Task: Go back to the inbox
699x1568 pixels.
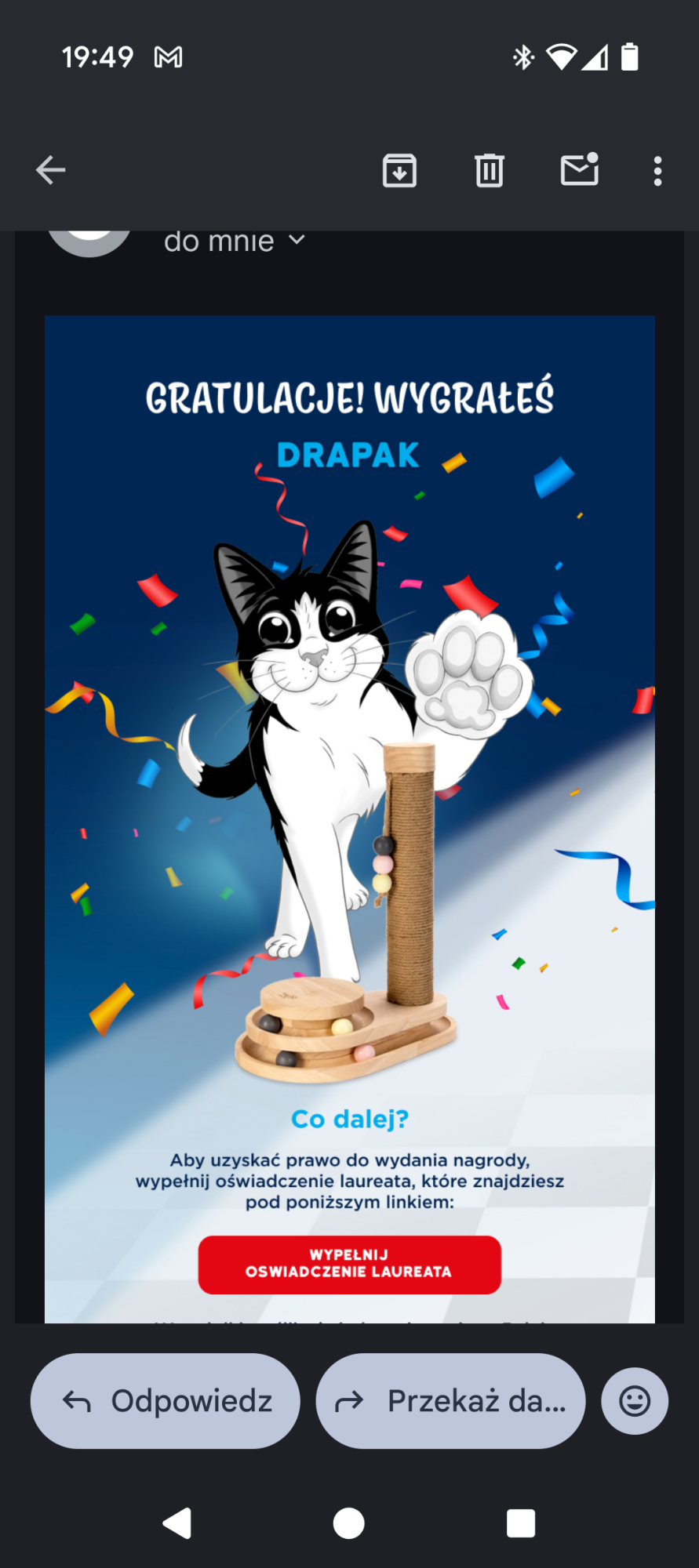Action: tap(51, 170)
